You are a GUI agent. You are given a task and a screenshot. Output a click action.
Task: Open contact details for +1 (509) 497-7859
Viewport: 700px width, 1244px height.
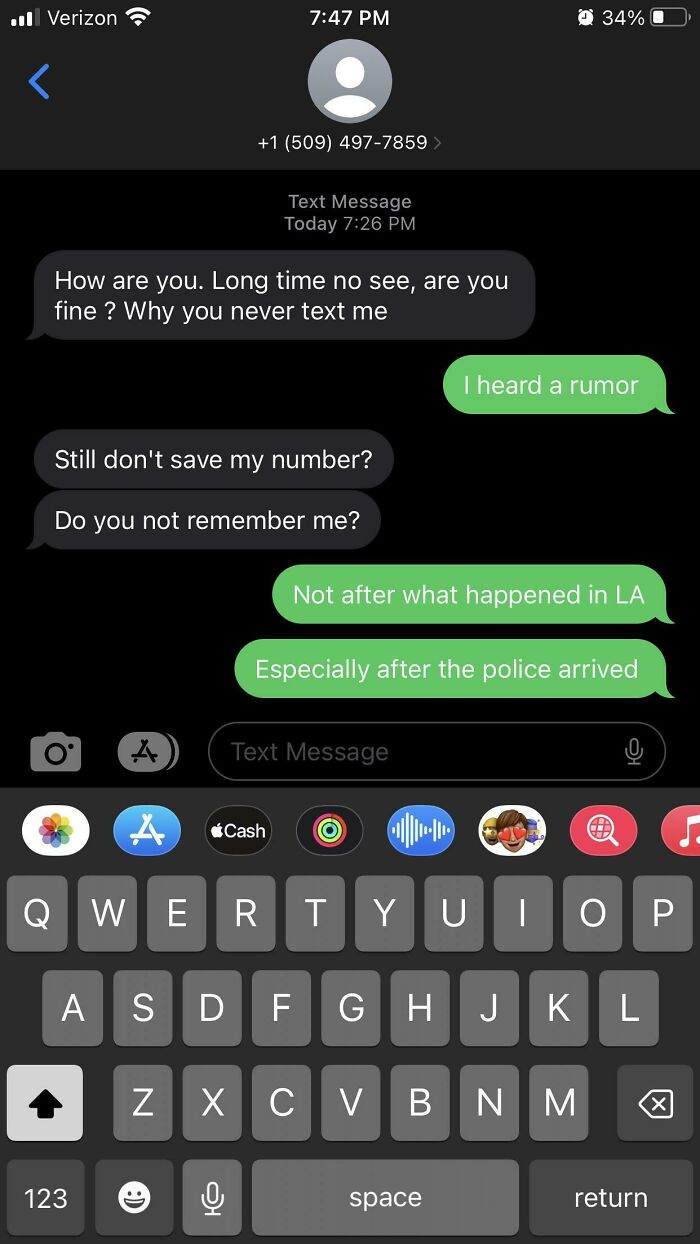(349, 142)
